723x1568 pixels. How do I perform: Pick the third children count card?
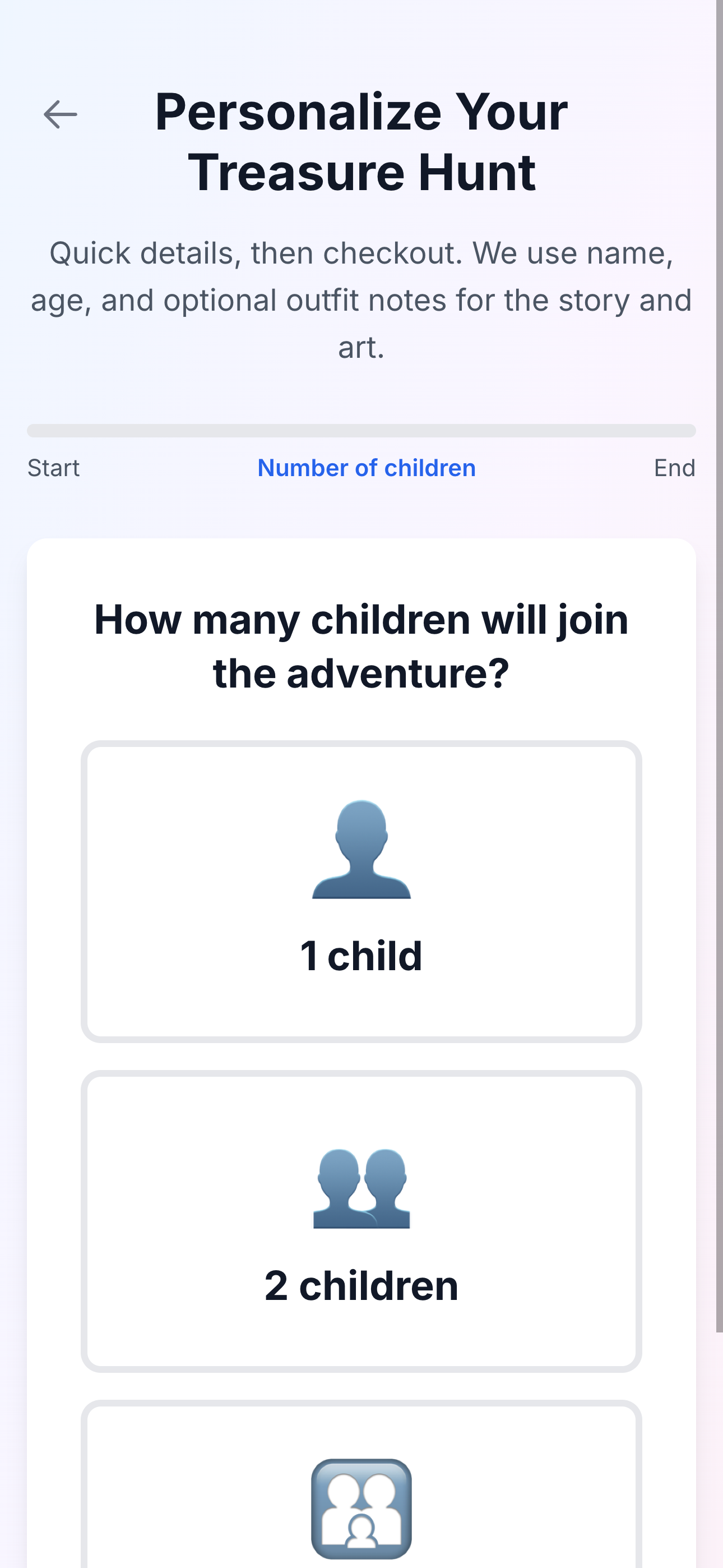[361, 1491]
